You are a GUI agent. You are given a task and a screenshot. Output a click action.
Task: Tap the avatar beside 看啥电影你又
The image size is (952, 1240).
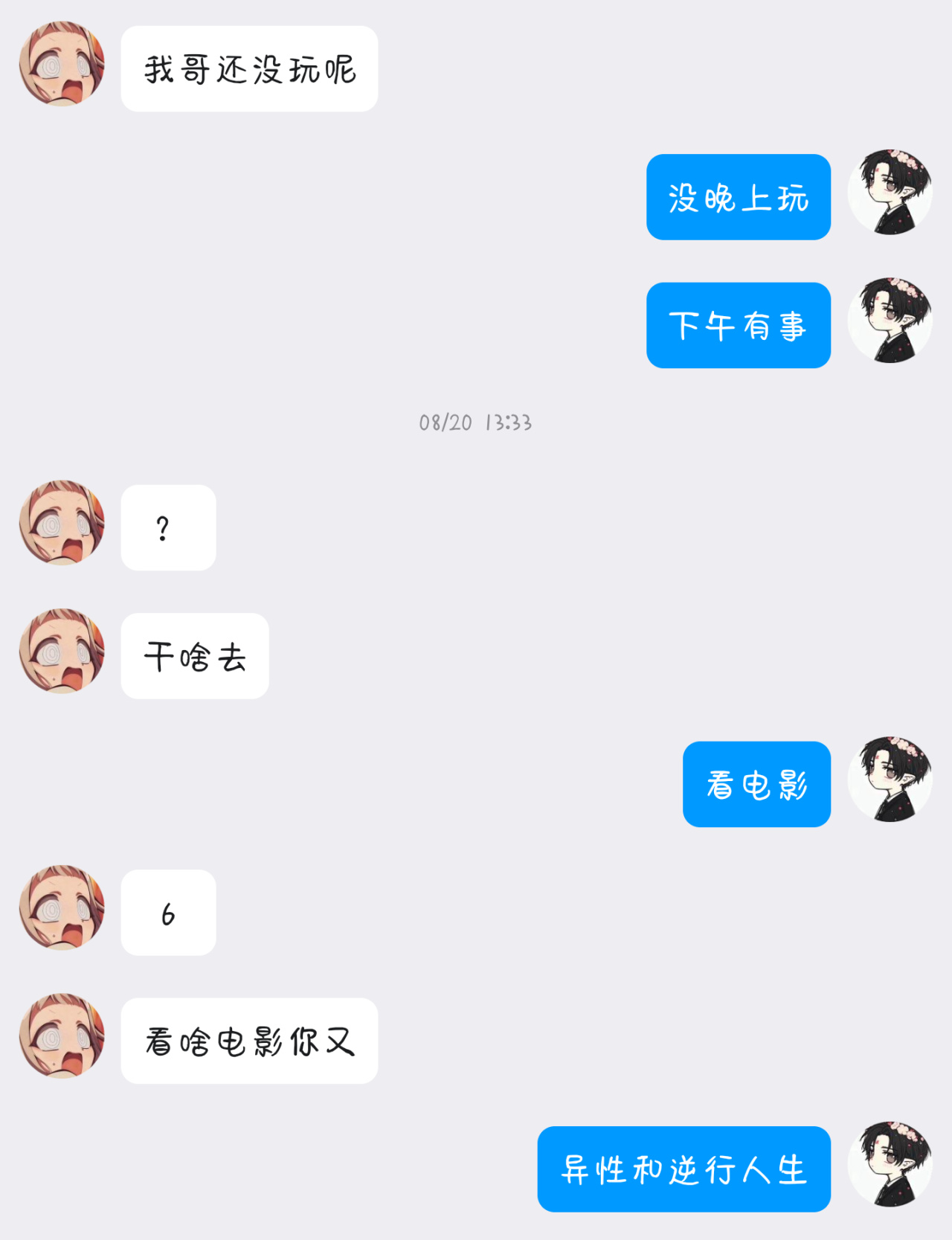pyautogui.click(x=62, y=1035)
